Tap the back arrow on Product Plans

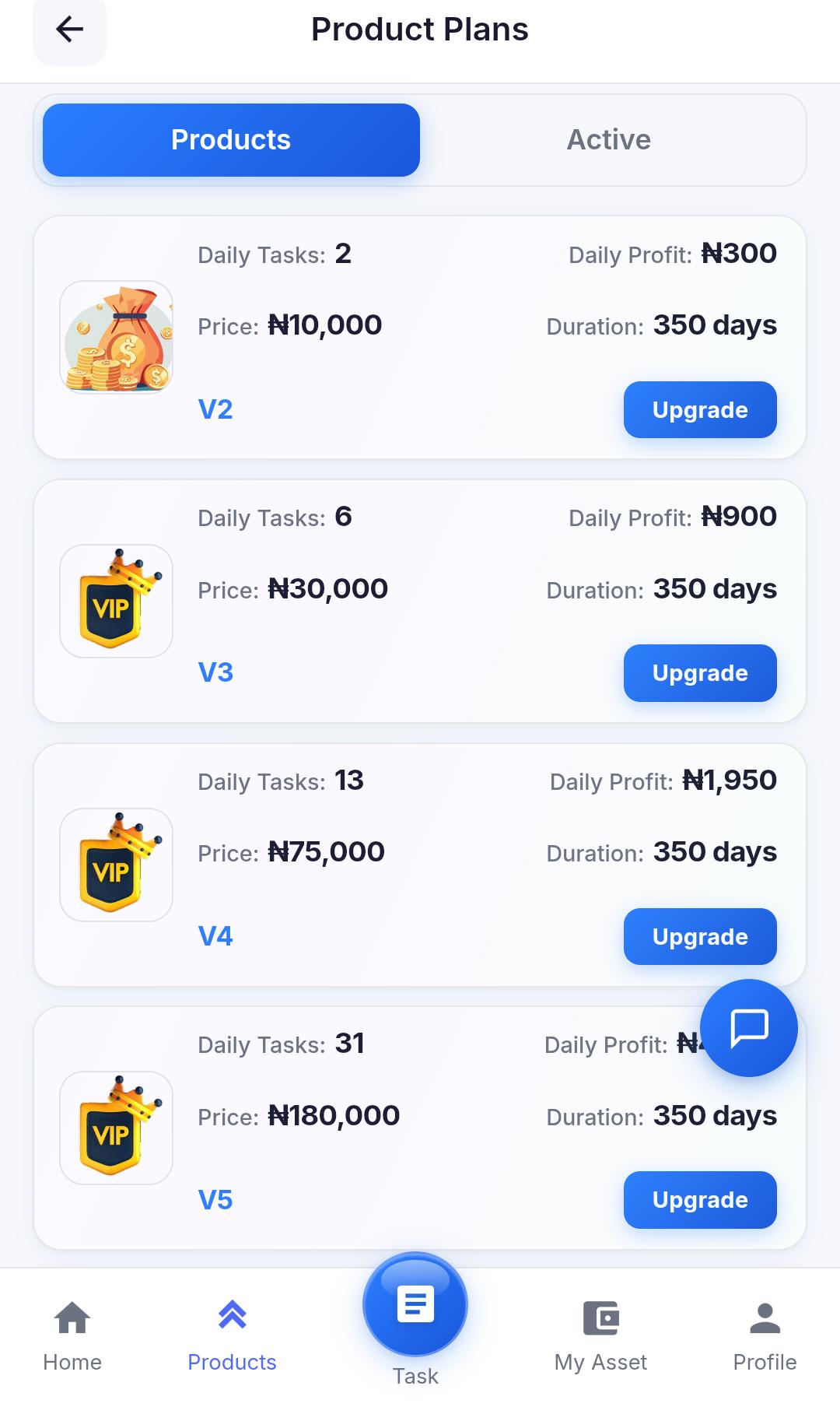[69, 30]
